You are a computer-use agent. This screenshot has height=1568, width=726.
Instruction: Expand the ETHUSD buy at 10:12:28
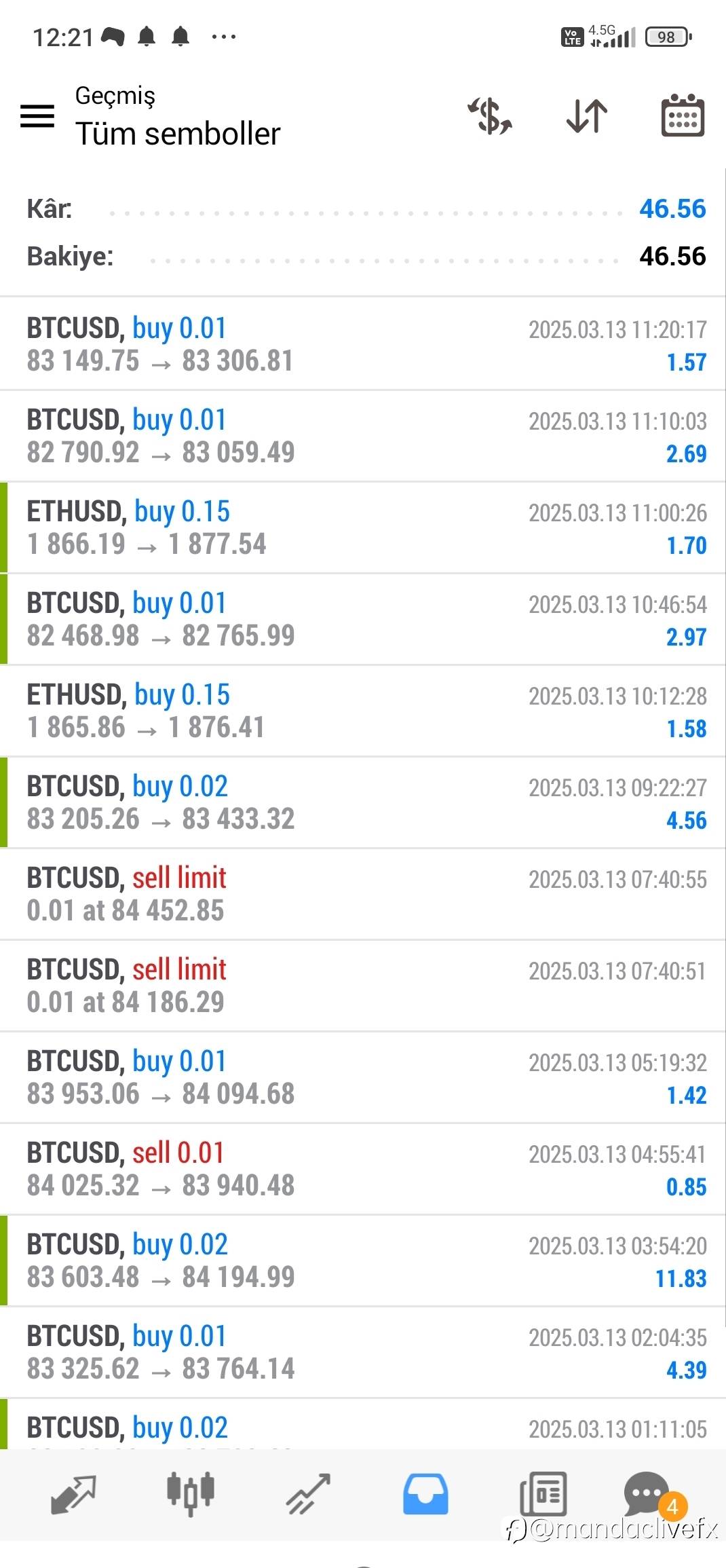363,711
